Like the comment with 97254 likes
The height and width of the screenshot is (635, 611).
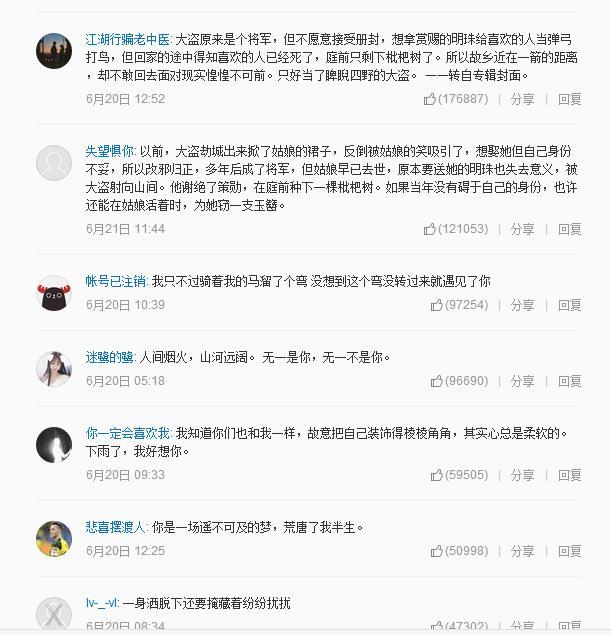(459, 305)
